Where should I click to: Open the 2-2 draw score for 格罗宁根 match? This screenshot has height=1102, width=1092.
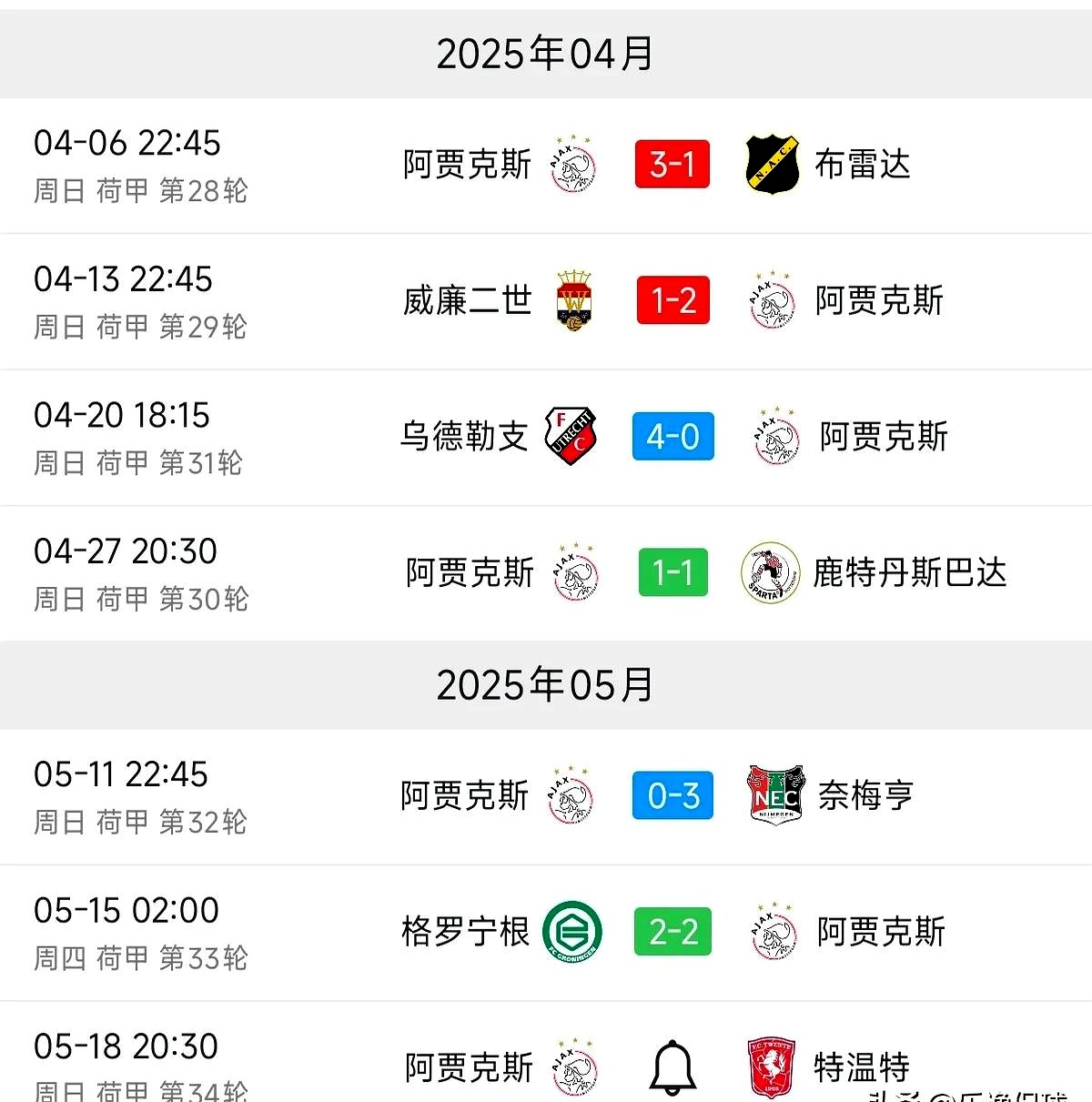pos(672,932)
